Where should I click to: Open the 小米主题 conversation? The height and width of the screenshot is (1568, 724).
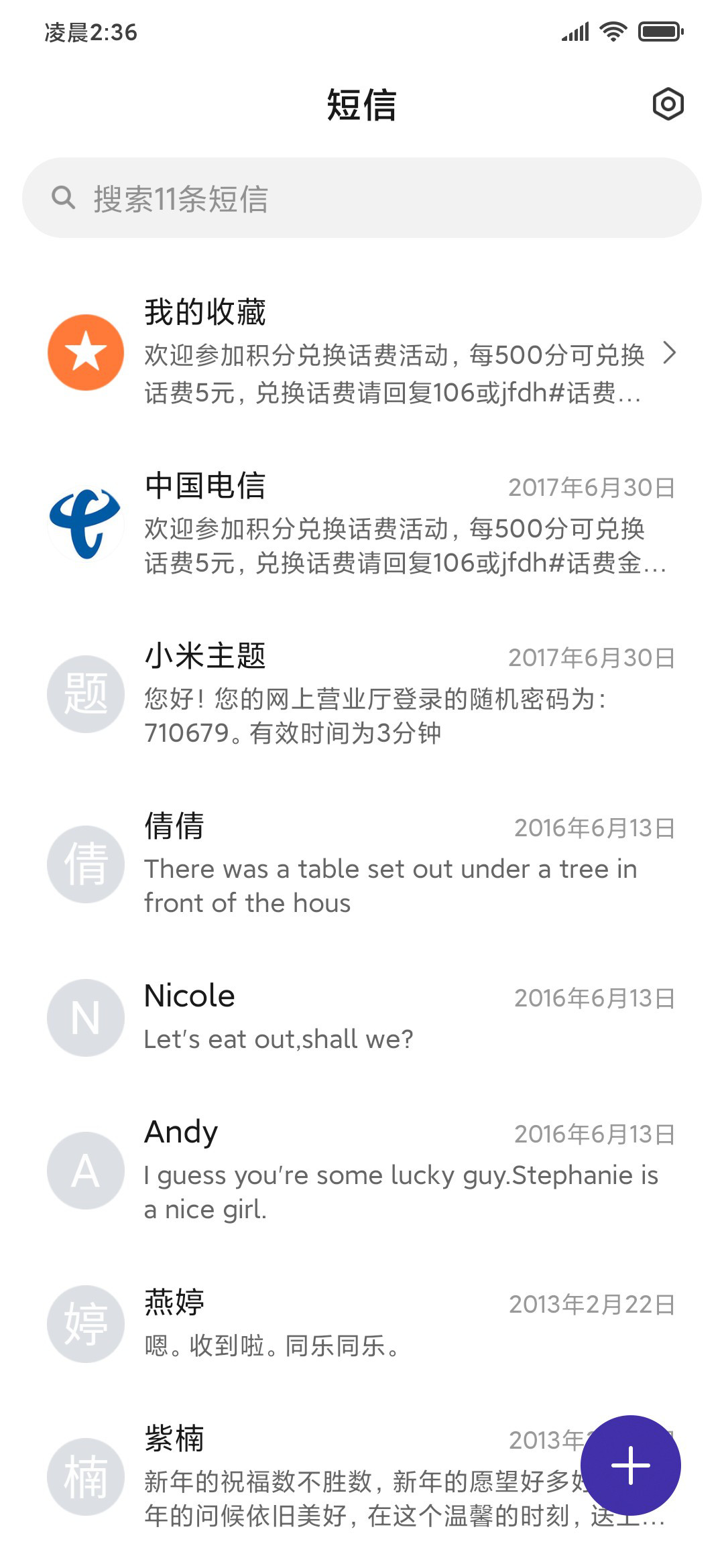tap(362, 694)
